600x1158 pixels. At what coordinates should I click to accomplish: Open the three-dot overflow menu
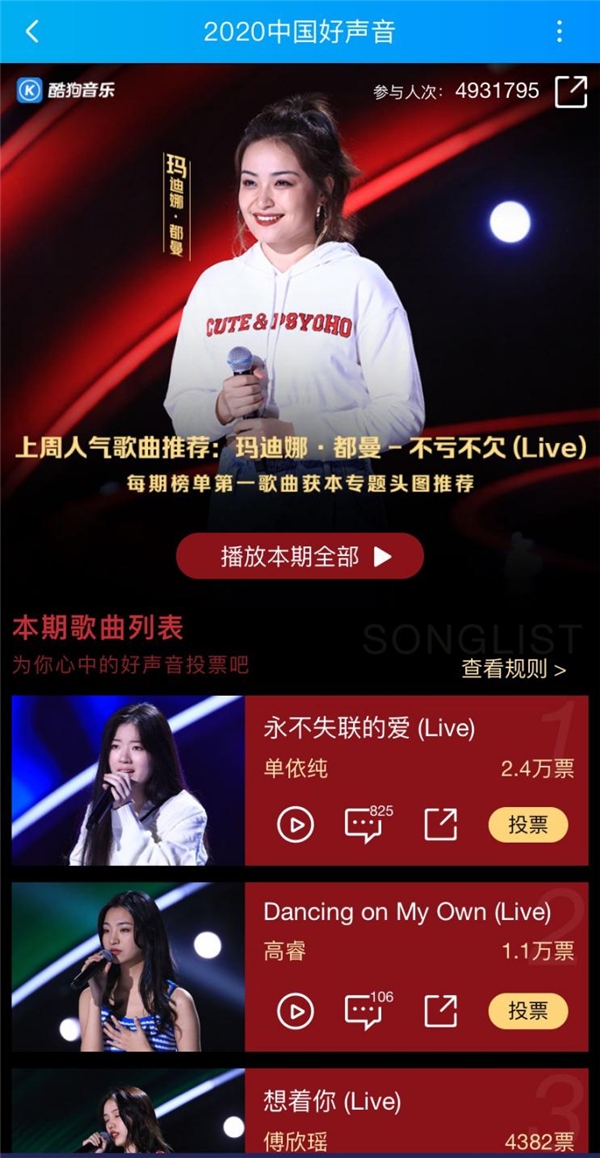coord(560,31)
